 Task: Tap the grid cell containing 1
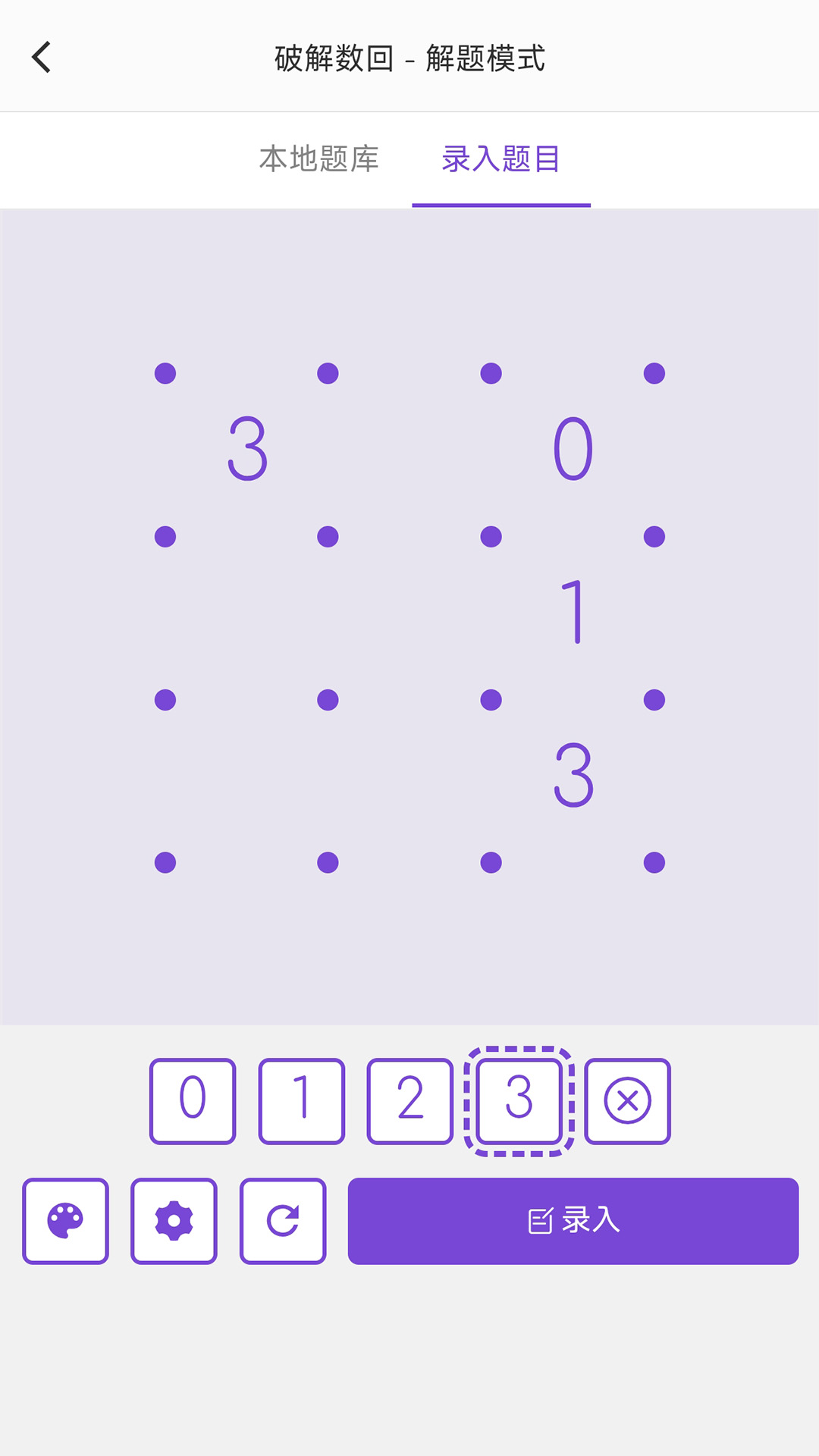[573, 613]
